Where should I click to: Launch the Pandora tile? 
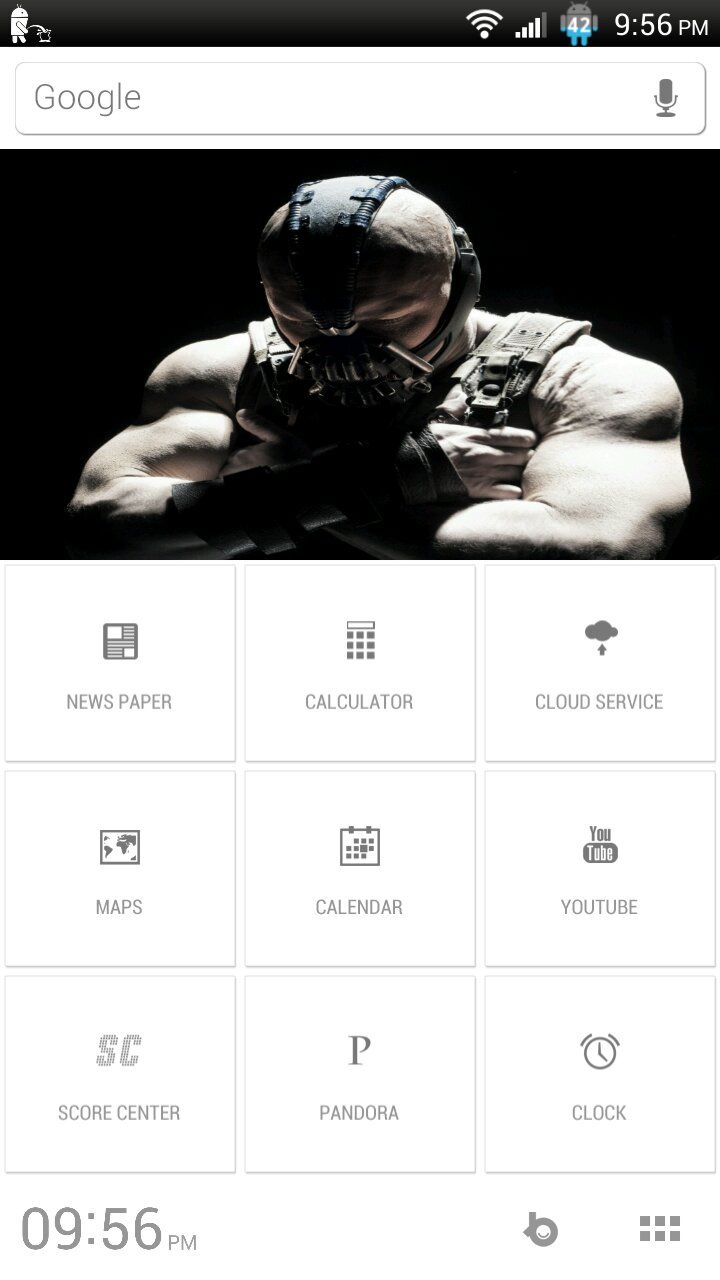(x=360, y=1074)
